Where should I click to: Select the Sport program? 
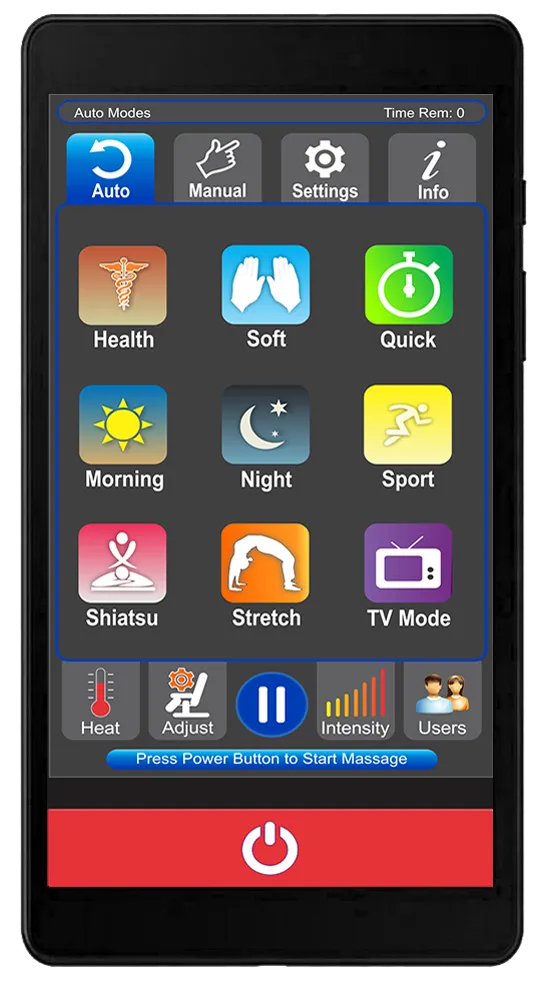tap(408, 437)
